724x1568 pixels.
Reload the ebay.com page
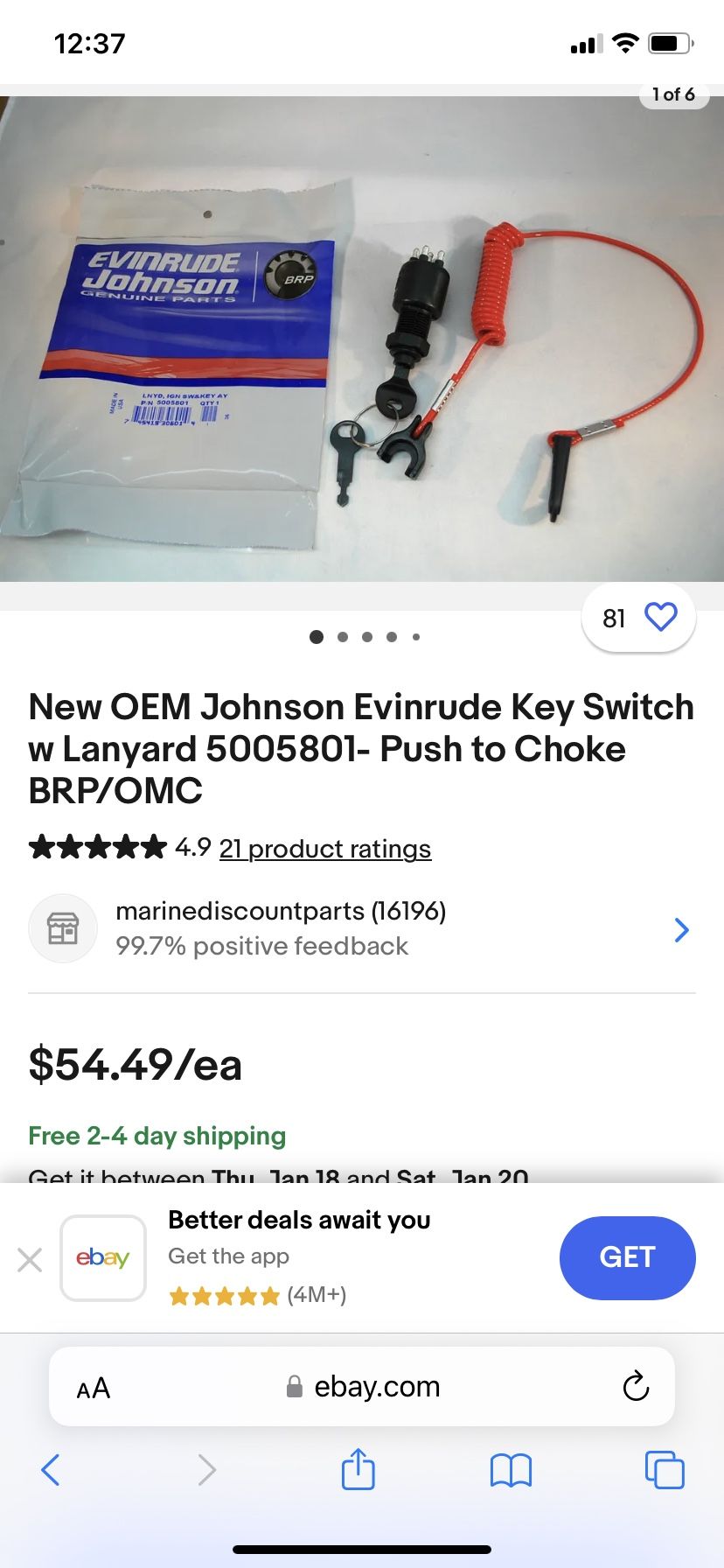[635, 1387]
